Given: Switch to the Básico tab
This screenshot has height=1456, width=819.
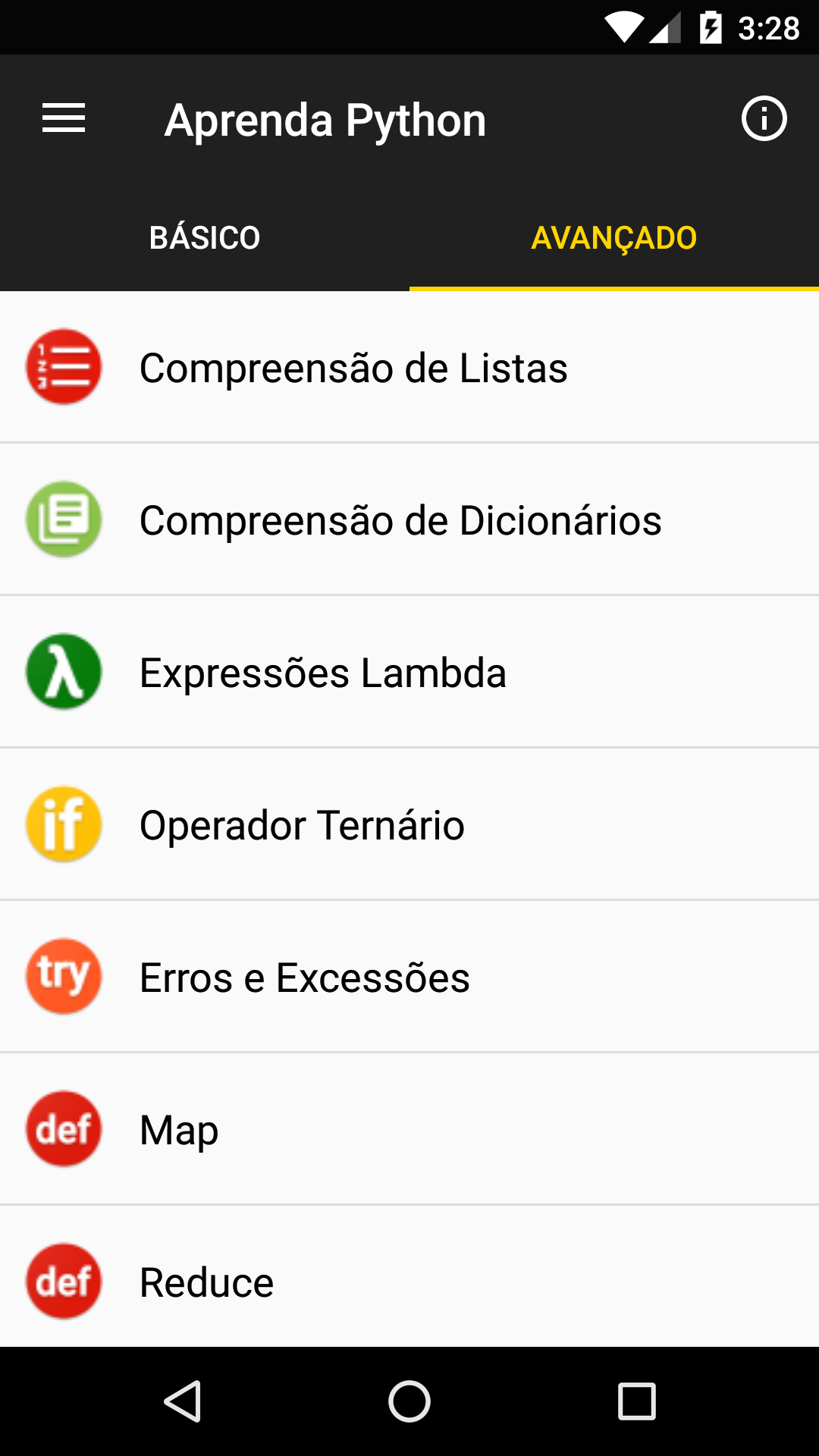Looking at the screenshot, I should 205,238.
